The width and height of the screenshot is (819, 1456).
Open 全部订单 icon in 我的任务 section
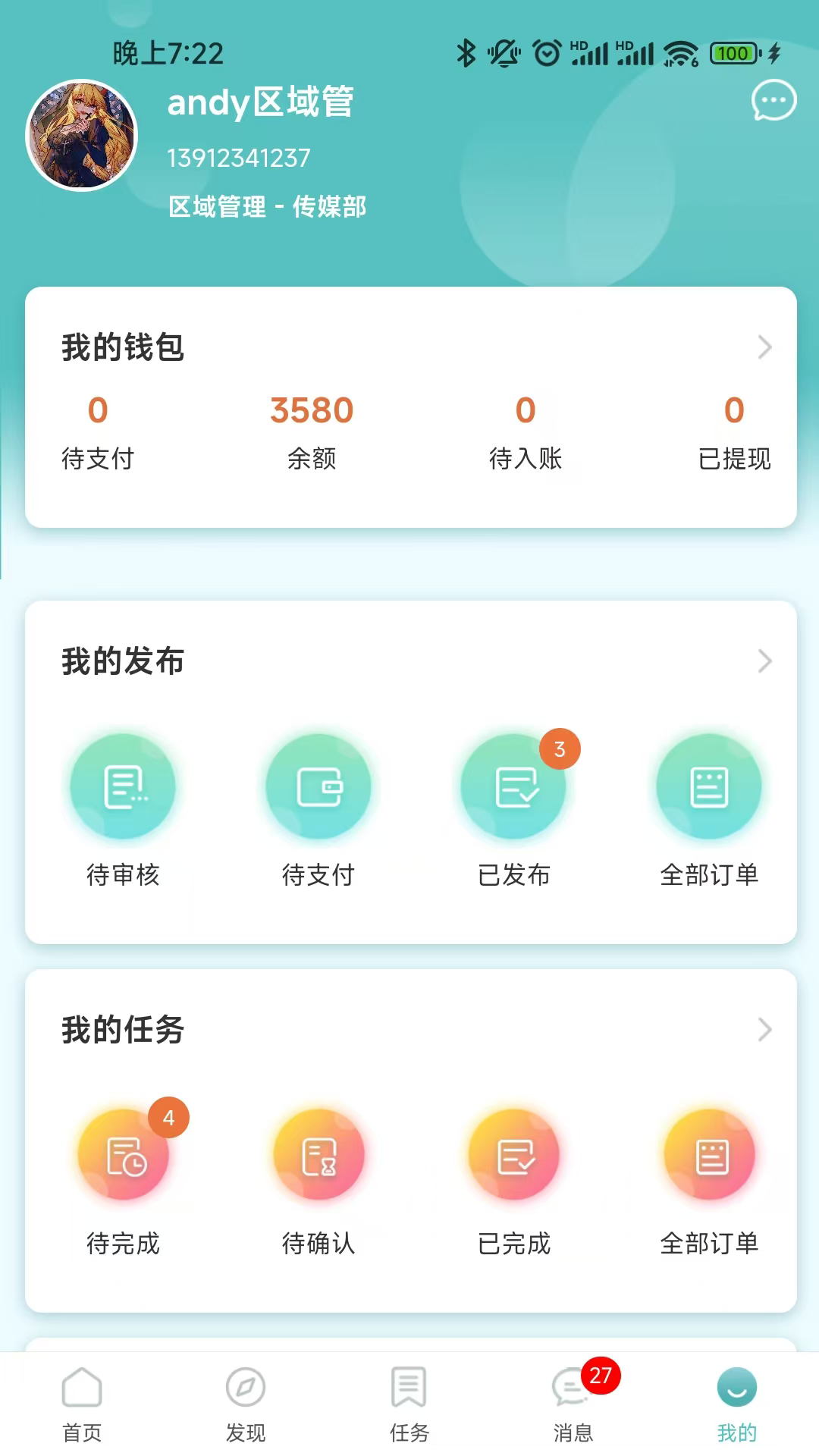click(708, 1153)
